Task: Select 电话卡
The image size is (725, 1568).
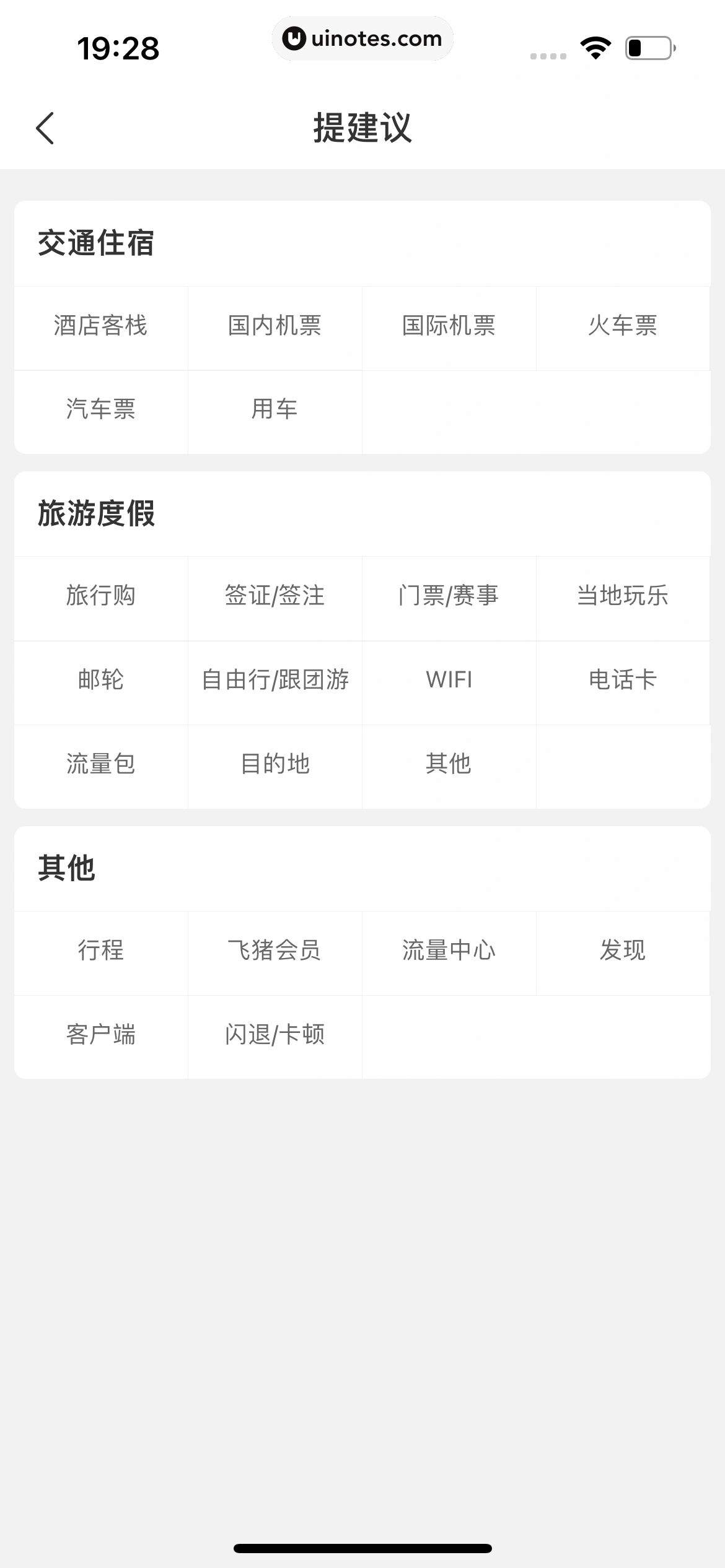Action: pos(623,680)
